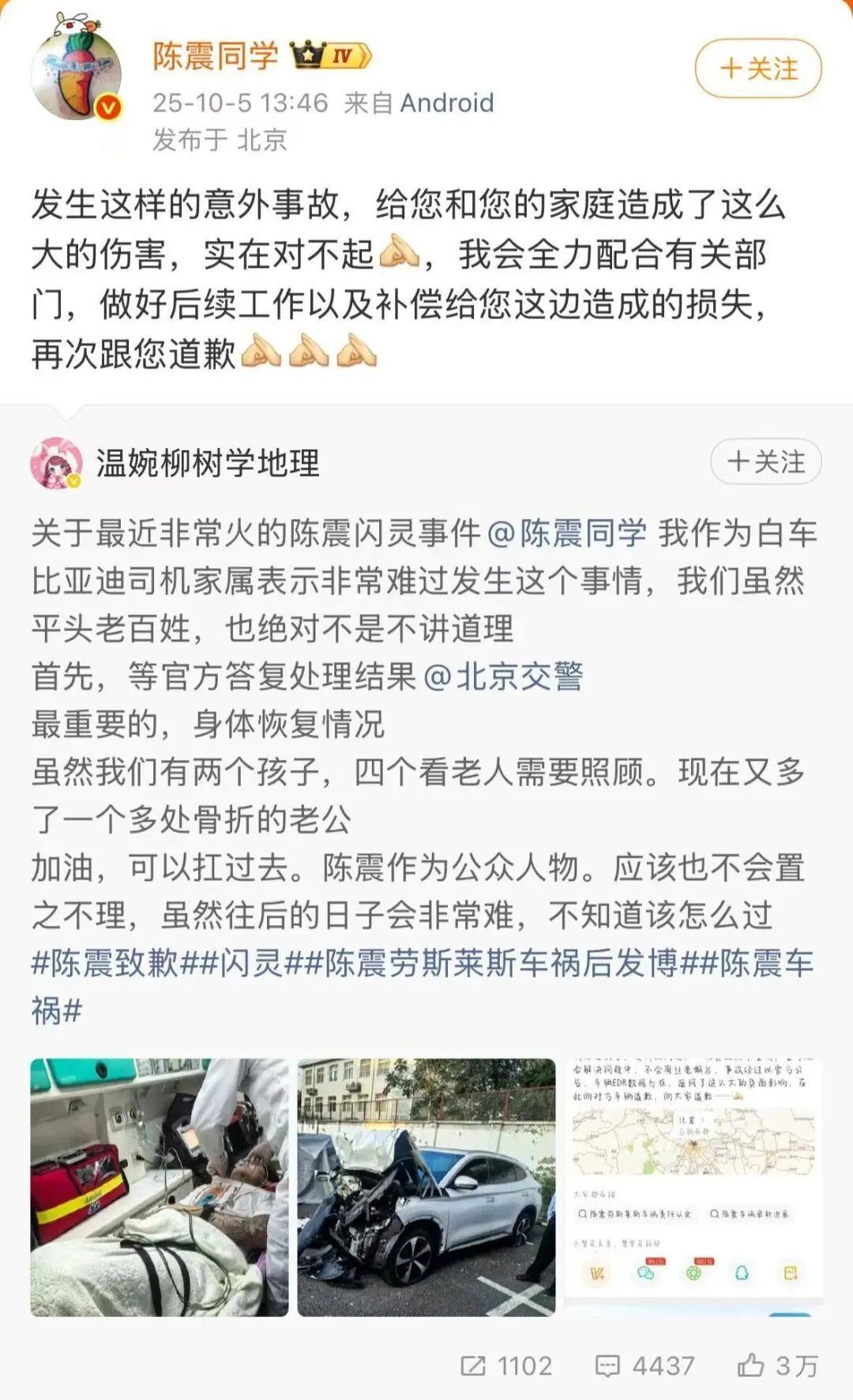
Task: Open the 4437 comments
Action: [644, 1365]
